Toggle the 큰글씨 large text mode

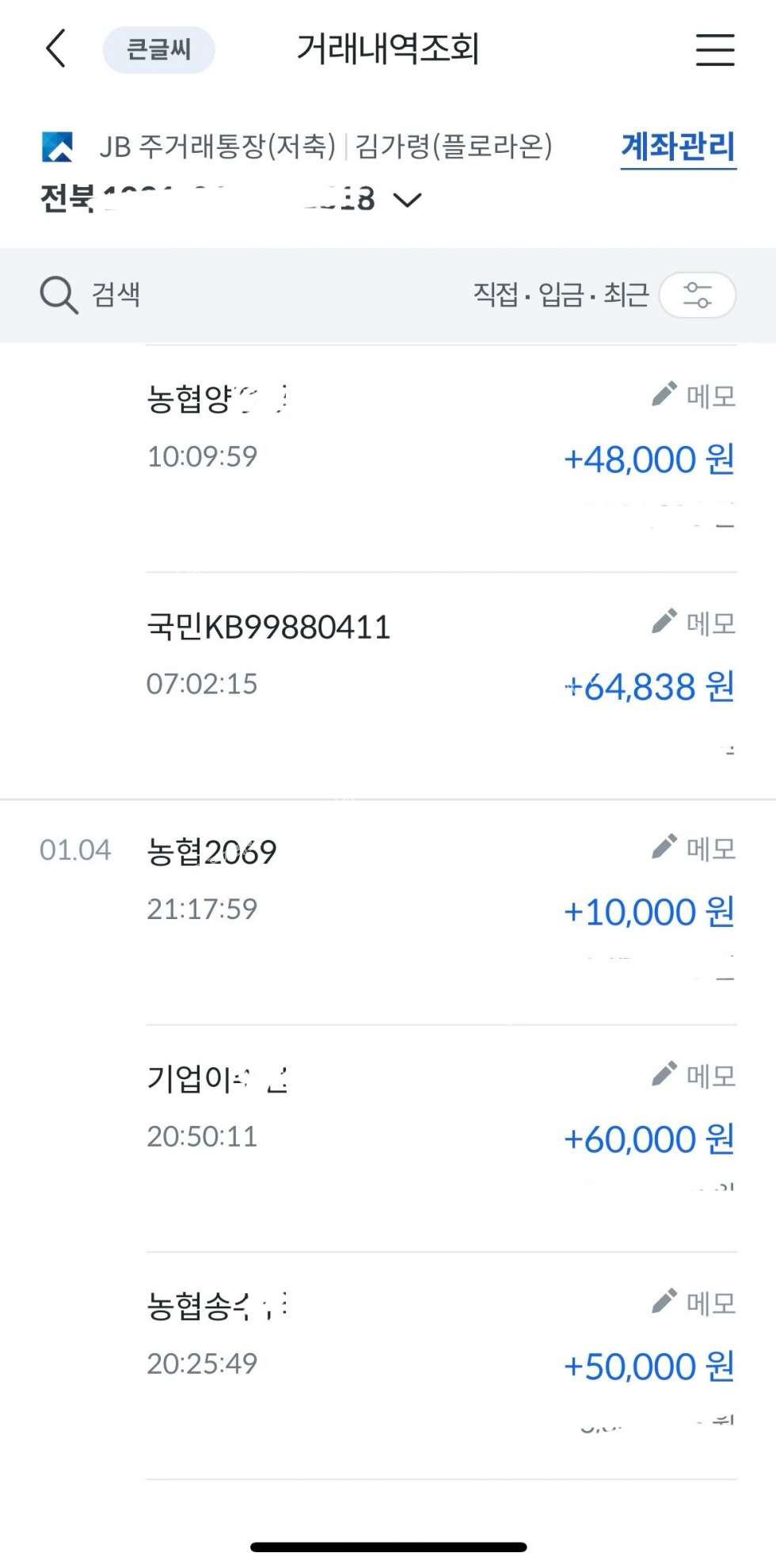click(158, 50)
